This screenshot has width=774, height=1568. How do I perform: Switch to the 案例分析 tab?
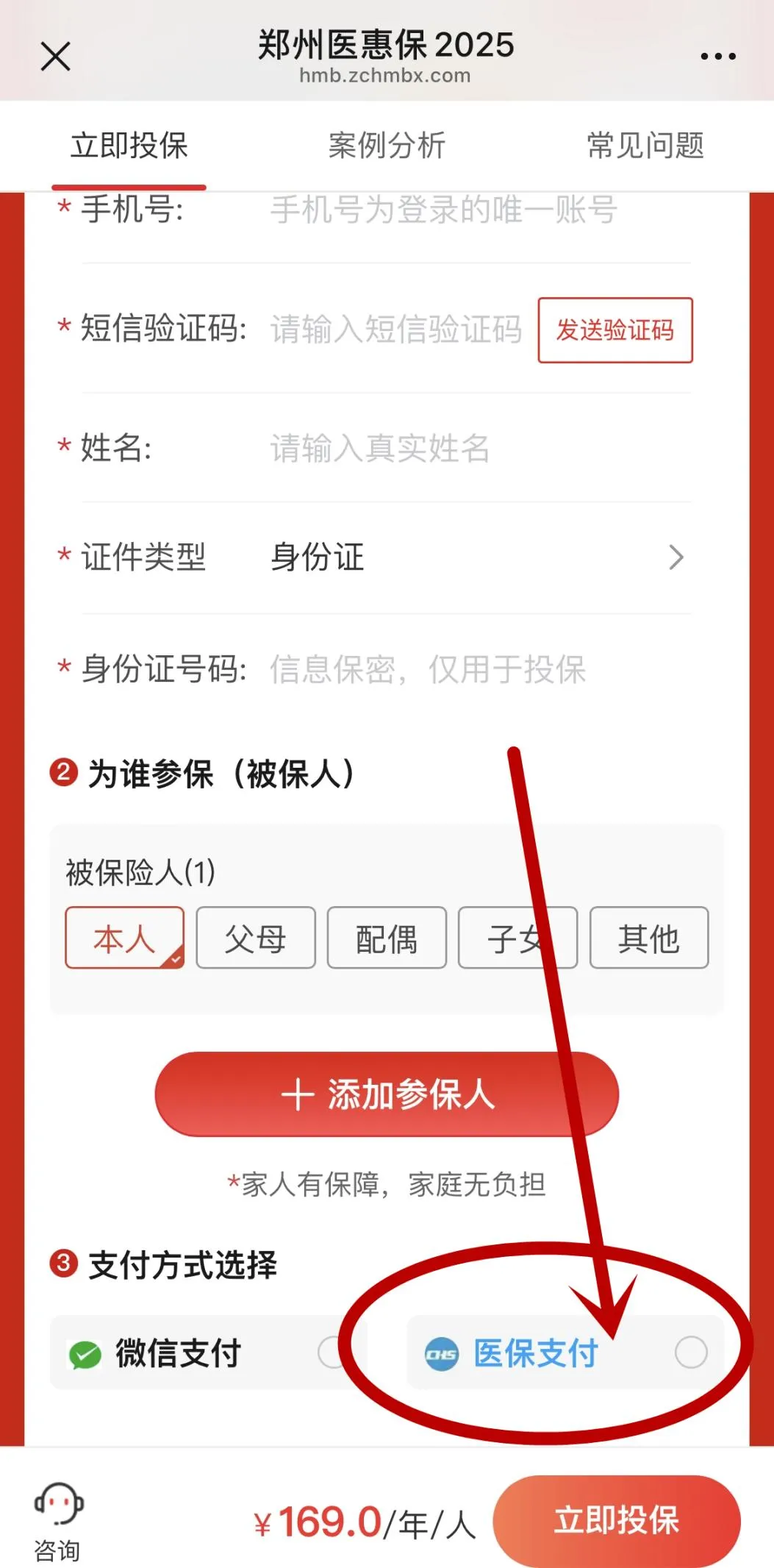(x=387, y=146)
